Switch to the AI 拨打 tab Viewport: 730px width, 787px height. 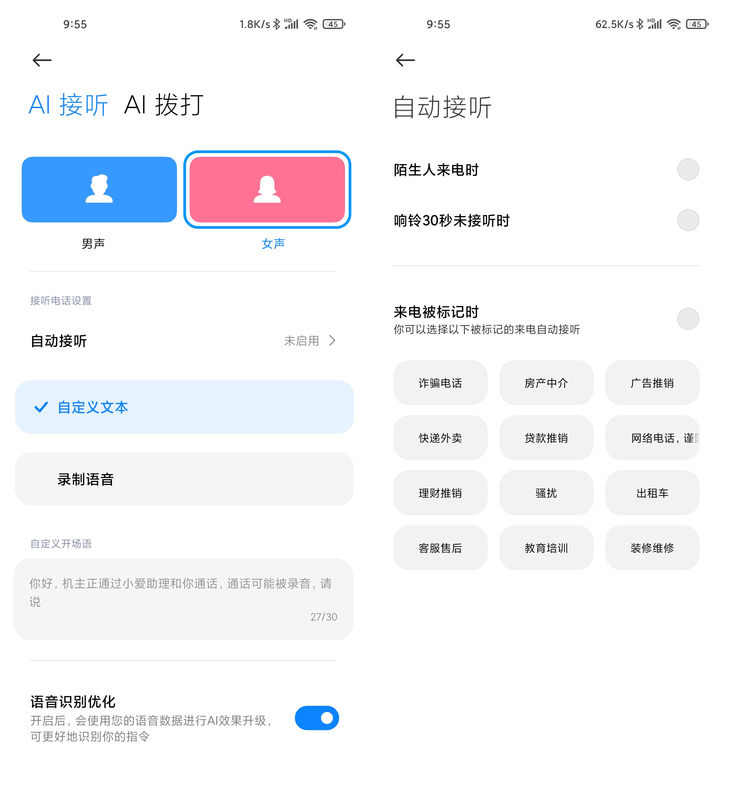[x=164, y=105]
